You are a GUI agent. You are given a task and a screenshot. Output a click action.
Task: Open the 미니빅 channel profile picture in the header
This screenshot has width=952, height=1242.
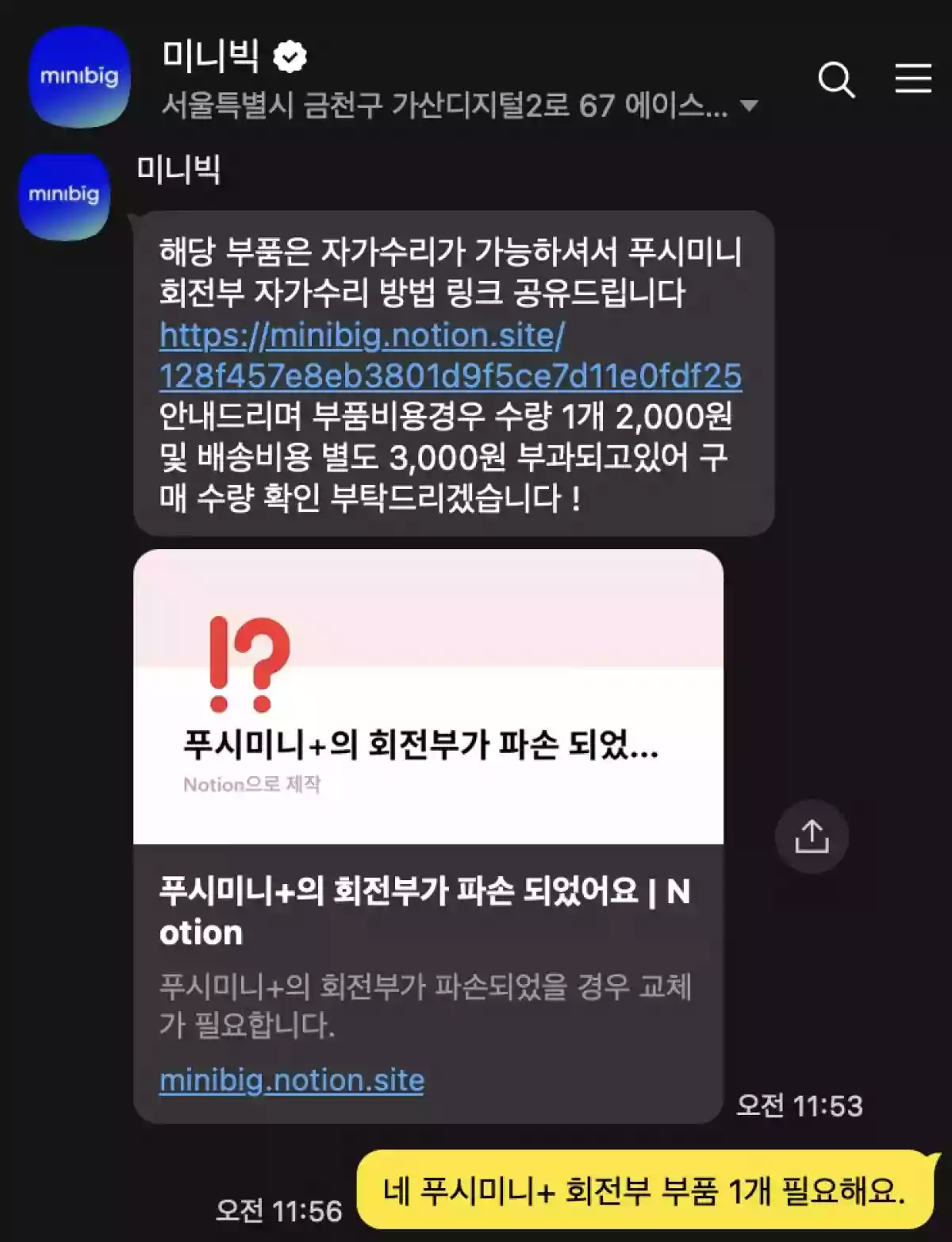pos(79,77)
